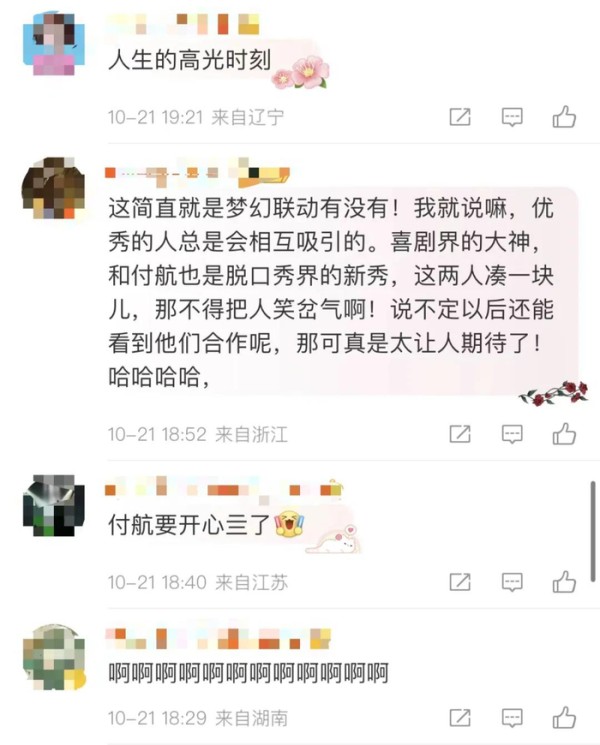Reply to the "啊啊啊啊" comment from 湖南
Viewport: 600px width, 745px height.
[x=512, y=717]
